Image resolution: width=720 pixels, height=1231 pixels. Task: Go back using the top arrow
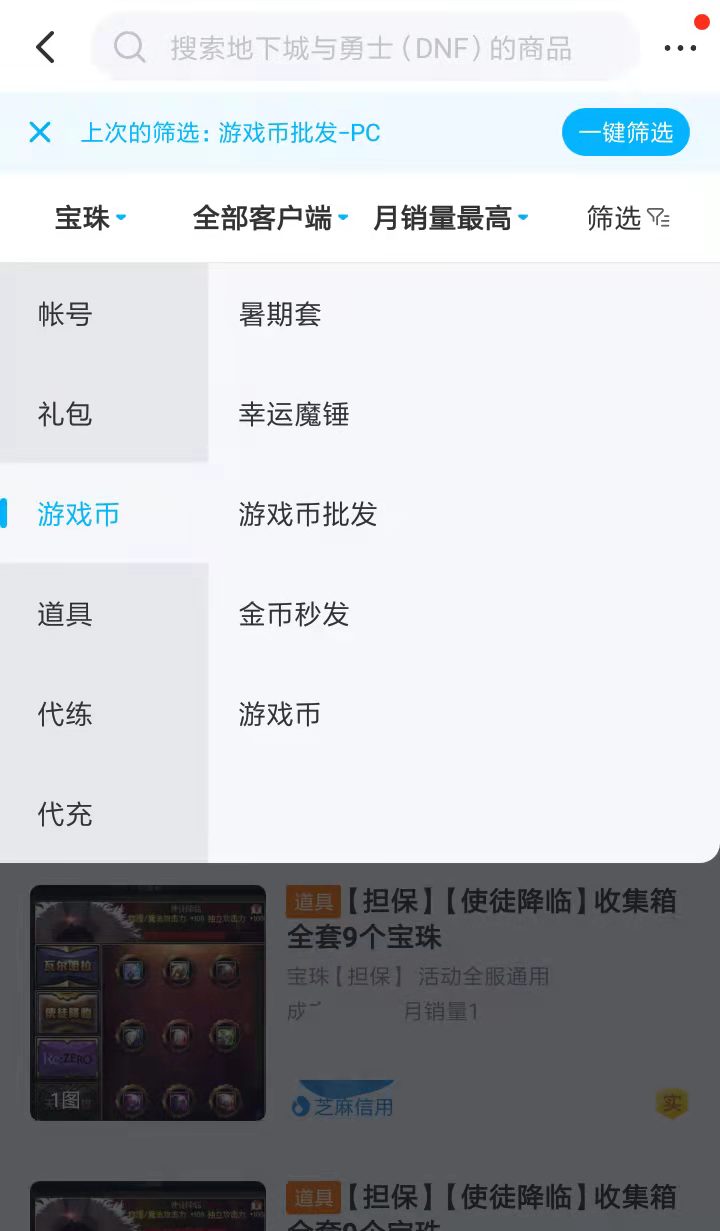click(x=45, y=47)
